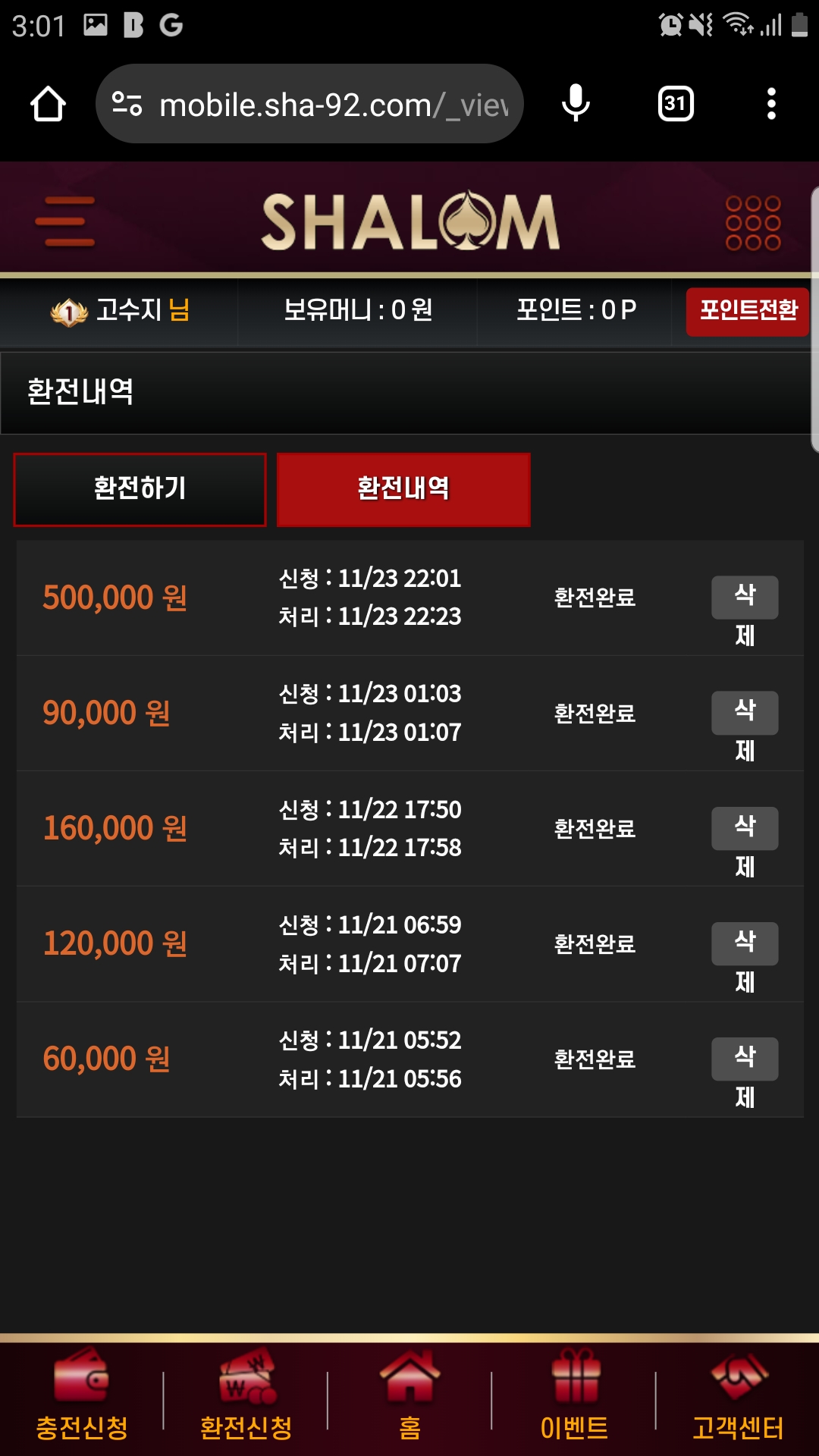Switch to the 환전하기 tab
Screen dimensions: 819x1456
(140, 489)
